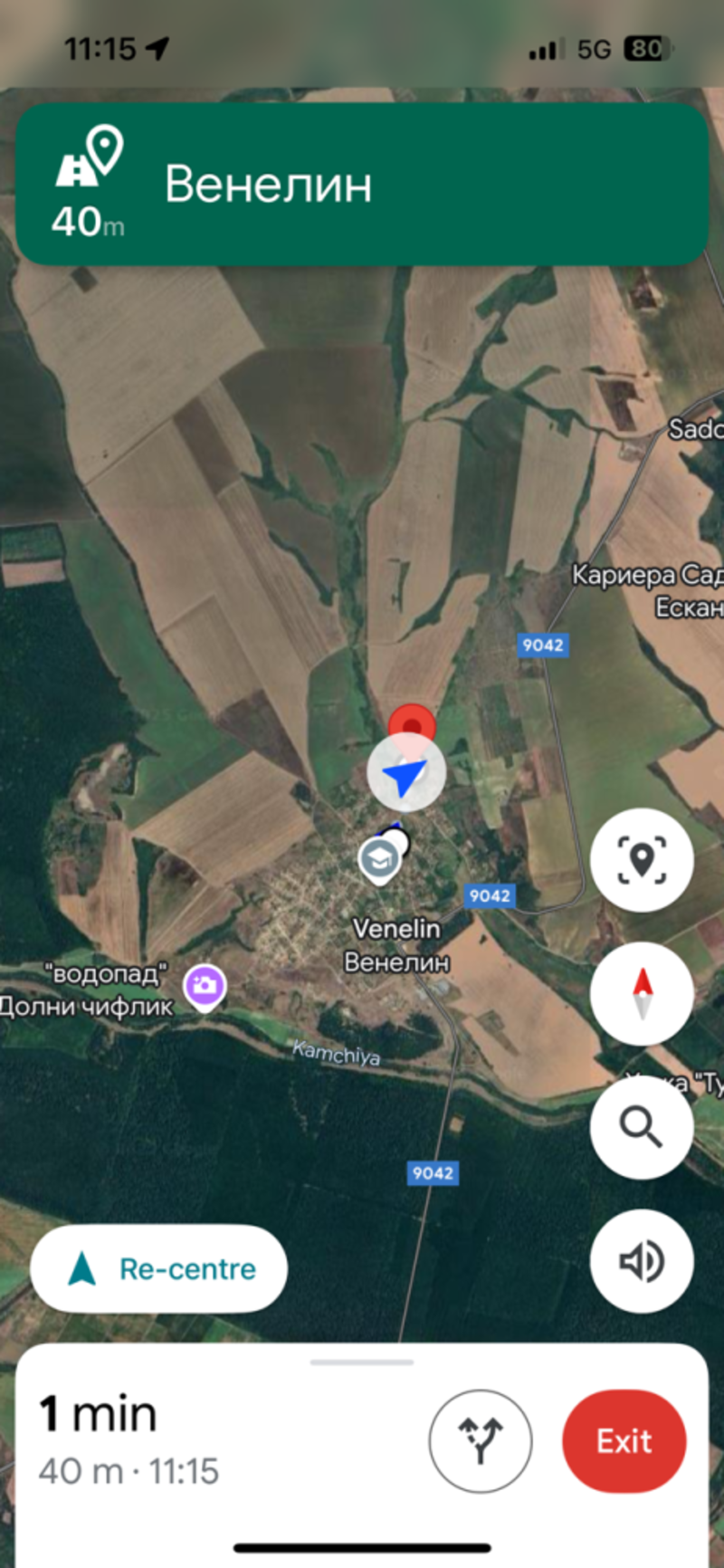The height and width of the screenshot is (1568, 724).
Task: Mute or change voice guidance sound
Action: [x=642, y=1261]
